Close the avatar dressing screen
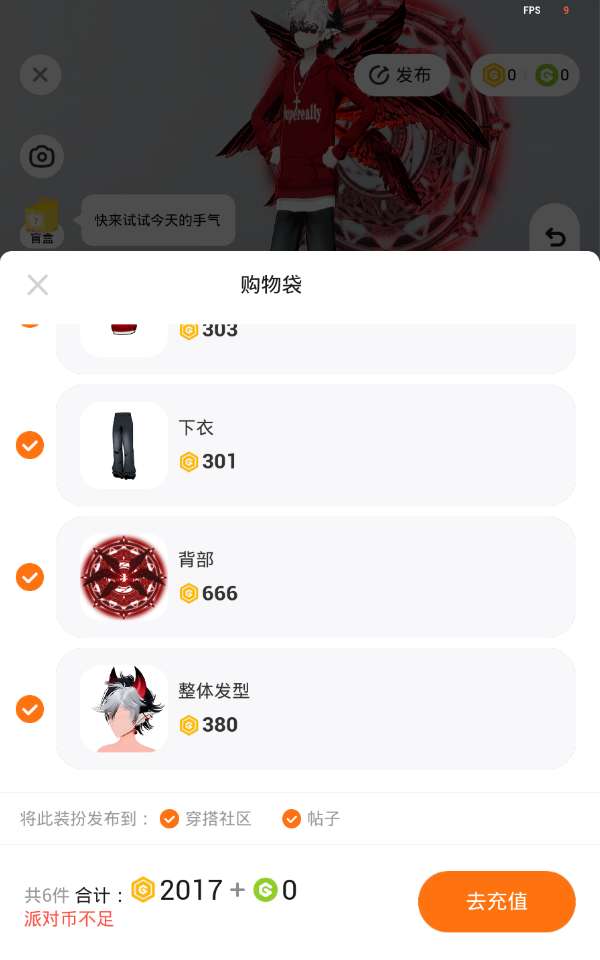Image resolution: width=600 pixels, height=960 pixels. click(x=40, y=75)
